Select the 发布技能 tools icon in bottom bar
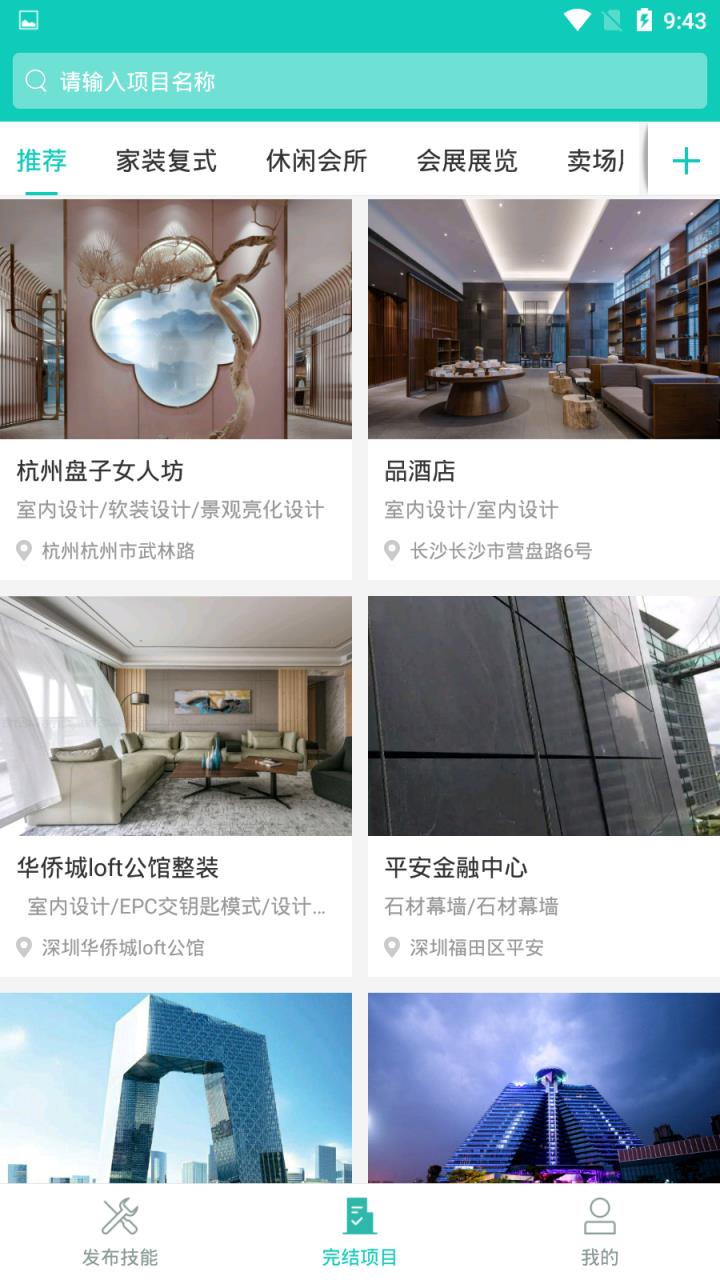Screen dimensions: 720x1280 pyautogui.click(x=120, y=1218)
